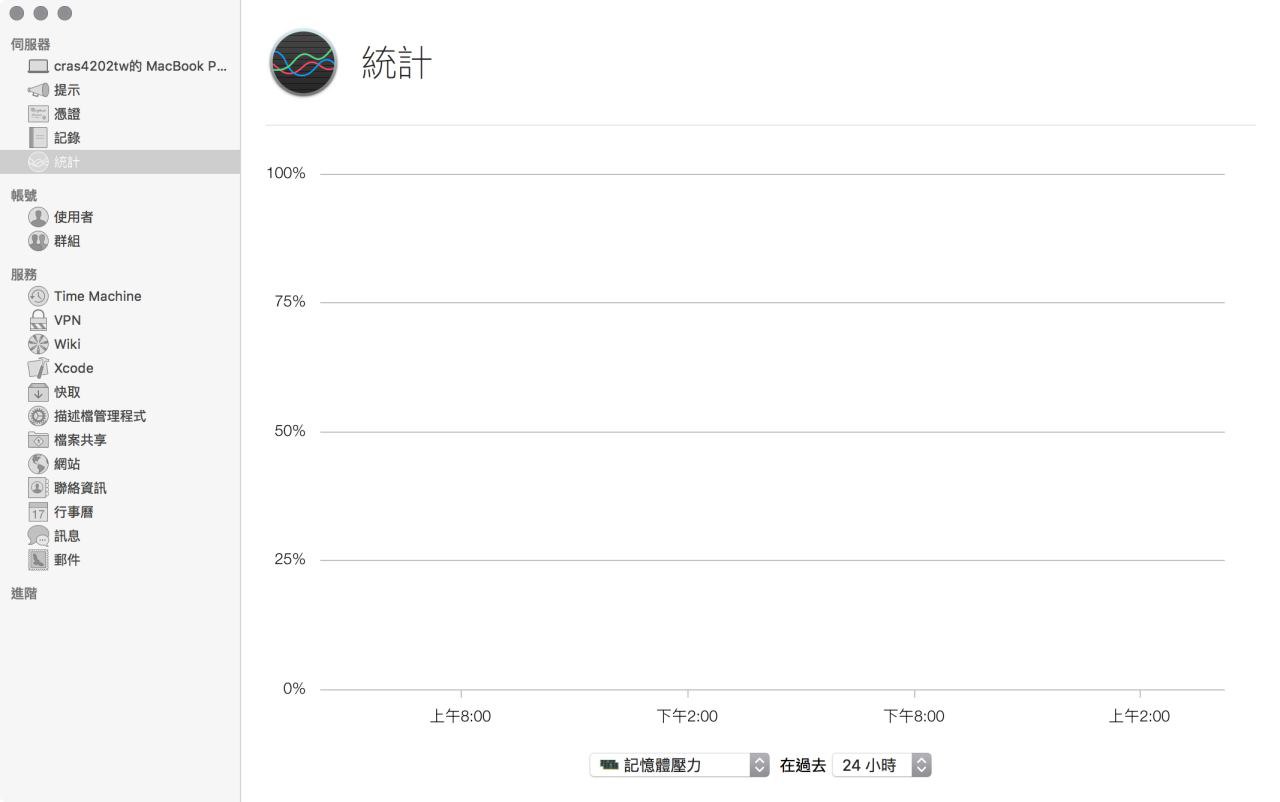Open 網站 service
This screenshot has width=1280, height=802.
(x=66, y=464)
